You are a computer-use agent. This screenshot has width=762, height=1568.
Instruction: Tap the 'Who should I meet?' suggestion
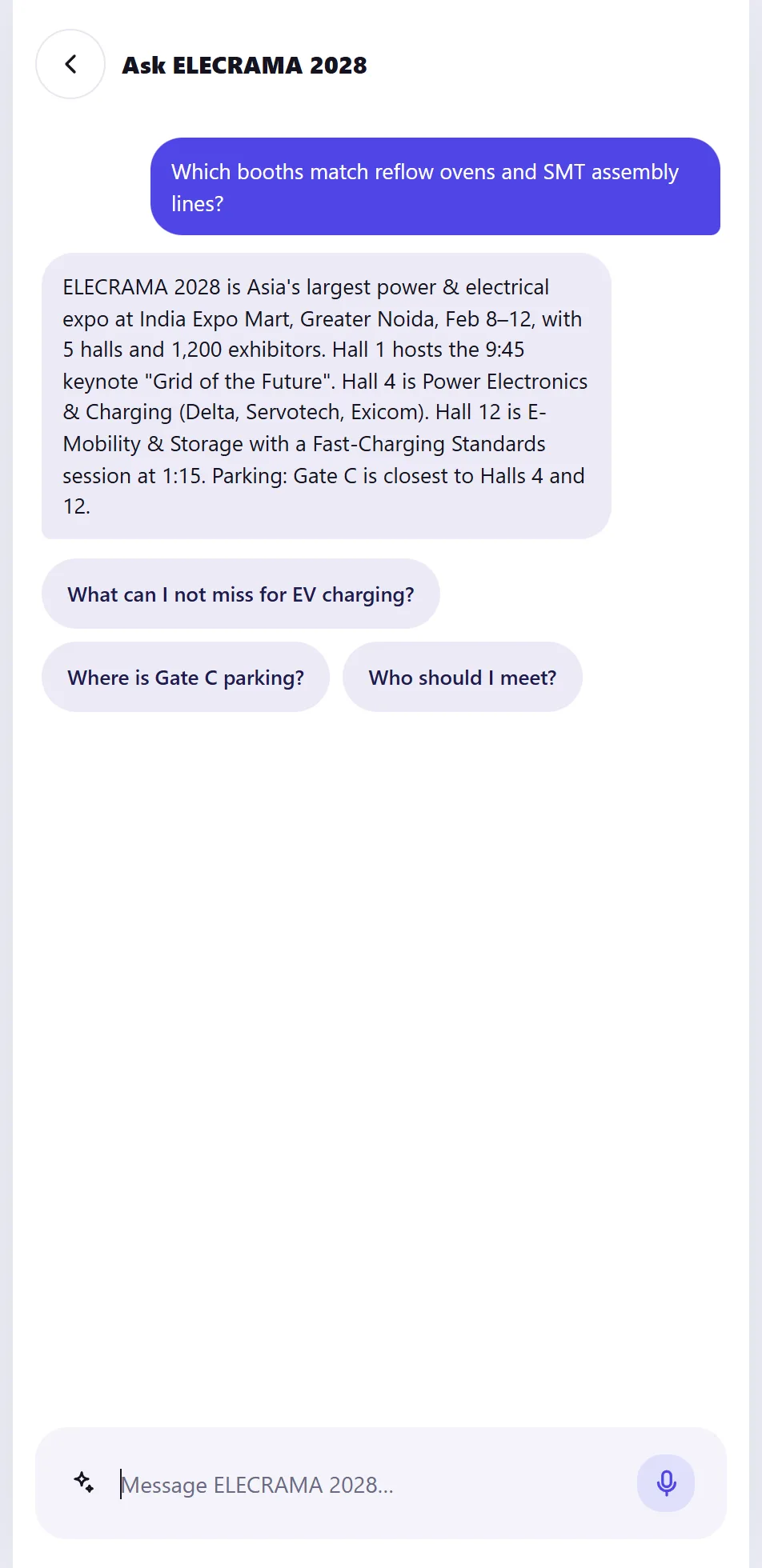point(463,677)
